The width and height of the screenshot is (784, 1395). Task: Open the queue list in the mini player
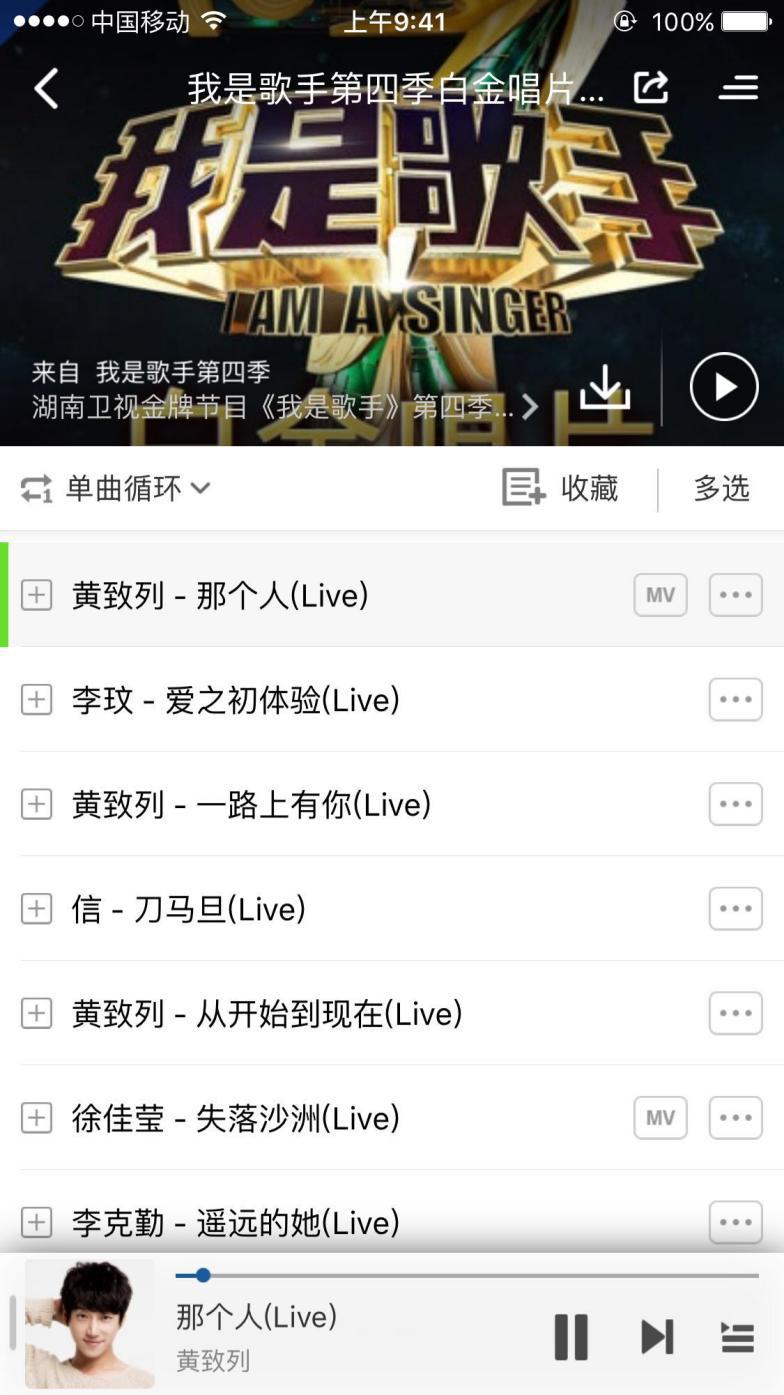click(736, 1335)
